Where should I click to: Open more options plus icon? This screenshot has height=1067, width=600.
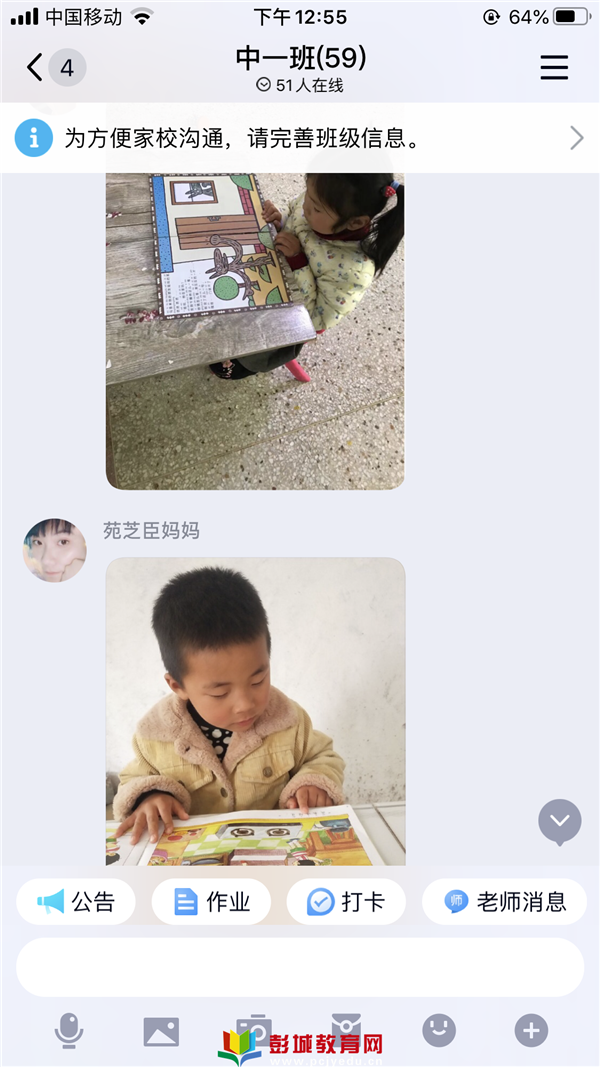(531, 1030)
